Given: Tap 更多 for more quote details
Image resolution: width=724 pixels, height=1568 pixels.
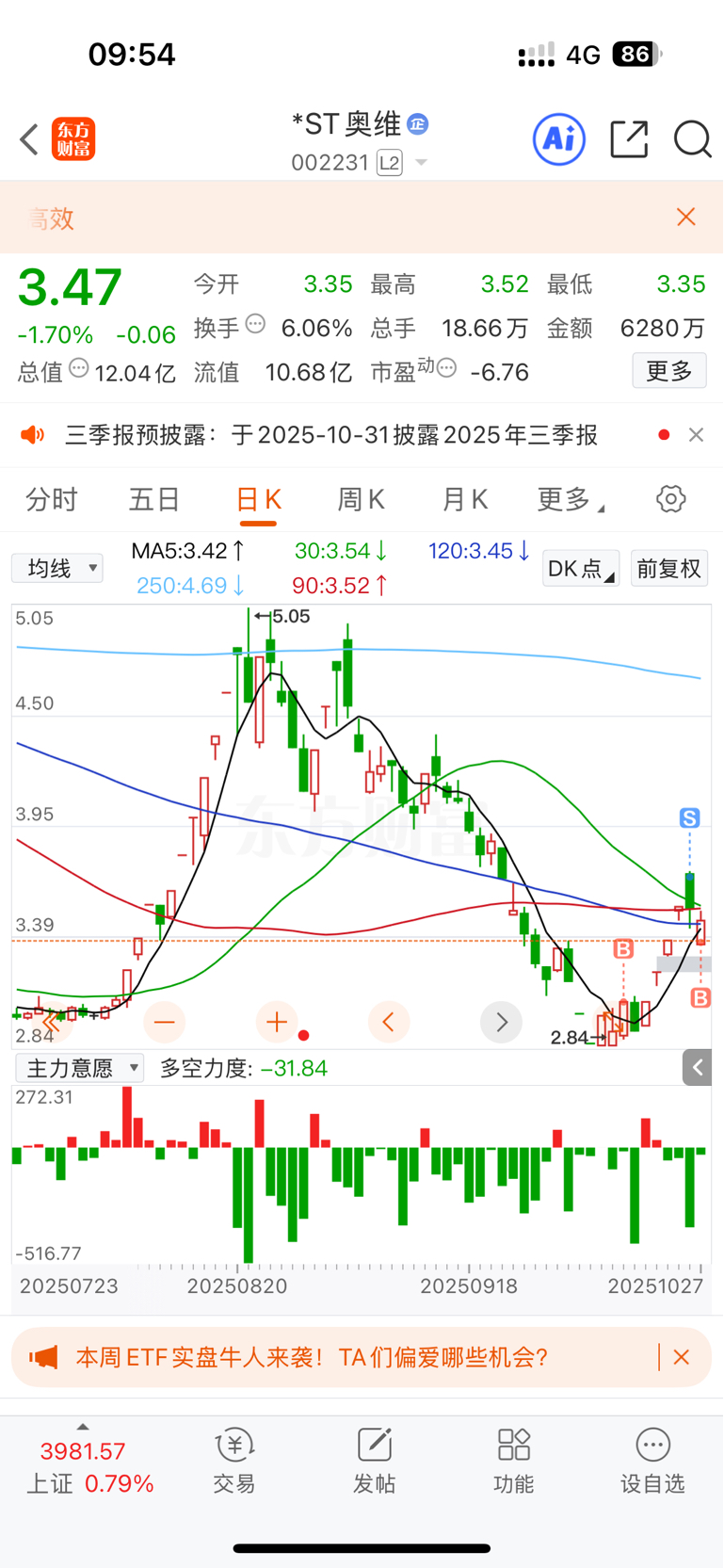Looking at the screenshot, I should pyautogui.click(x=669, y=371).
